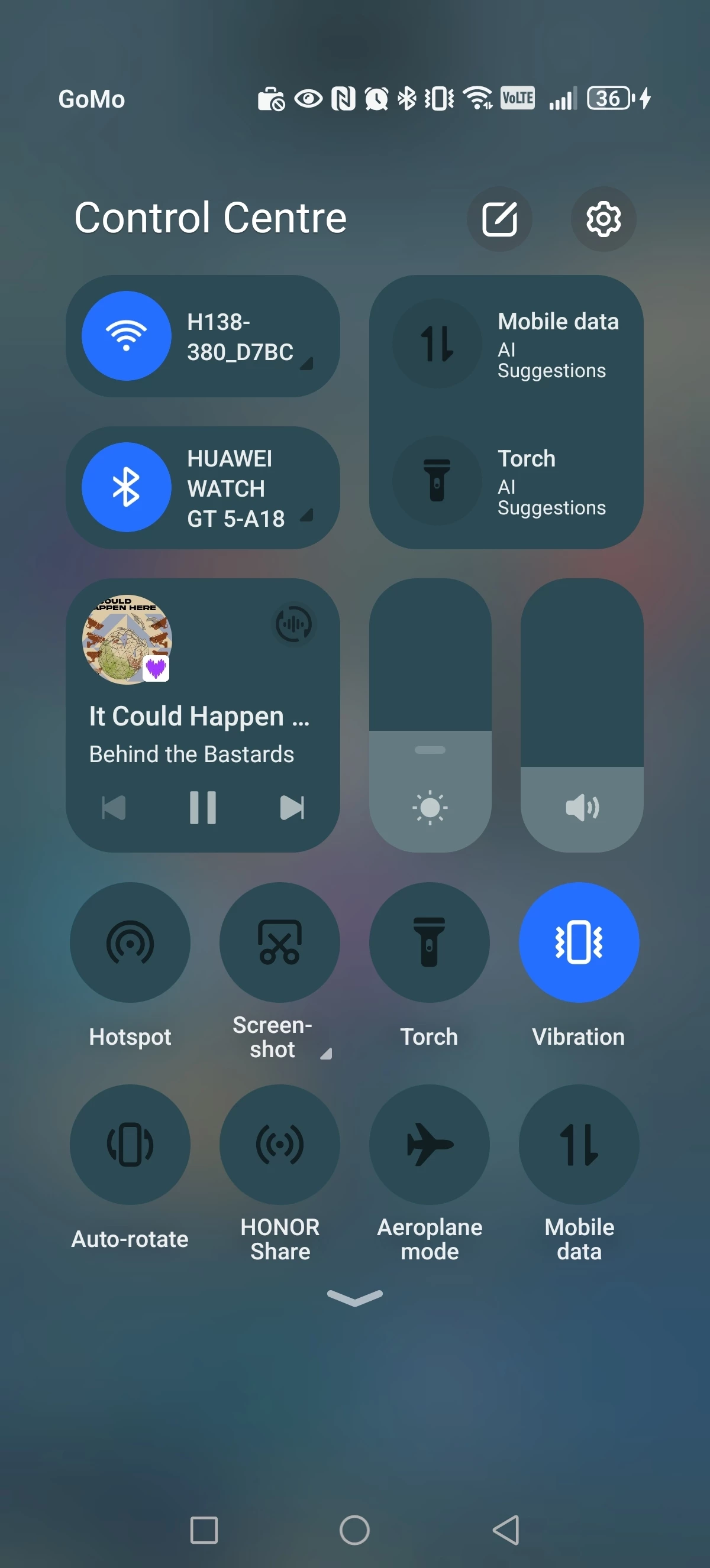Toggle Bluetooth HUAWEI WATCH GT 5-A18

click(x=126, y=487)
